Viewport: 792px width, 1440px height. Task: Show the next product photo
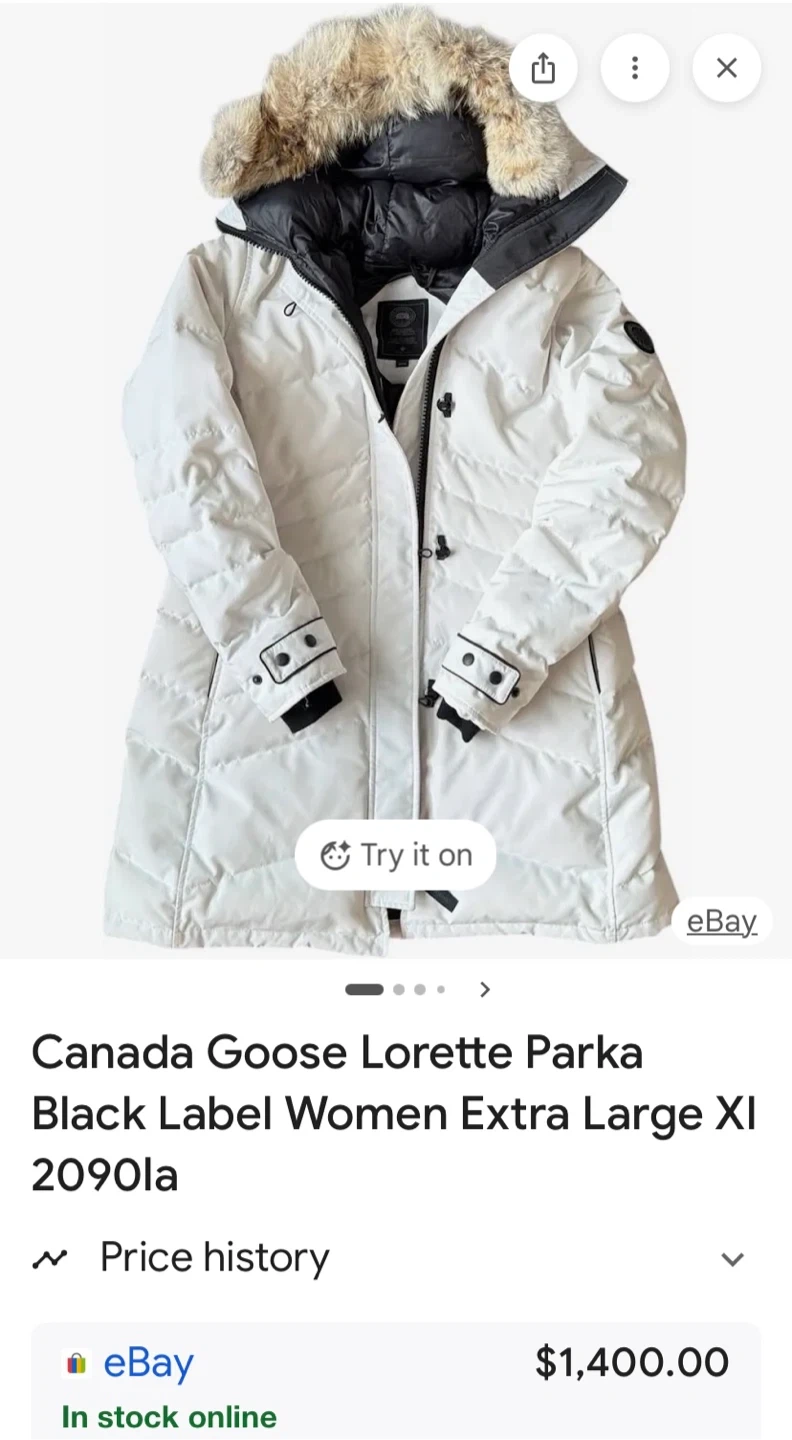(485, 989)
